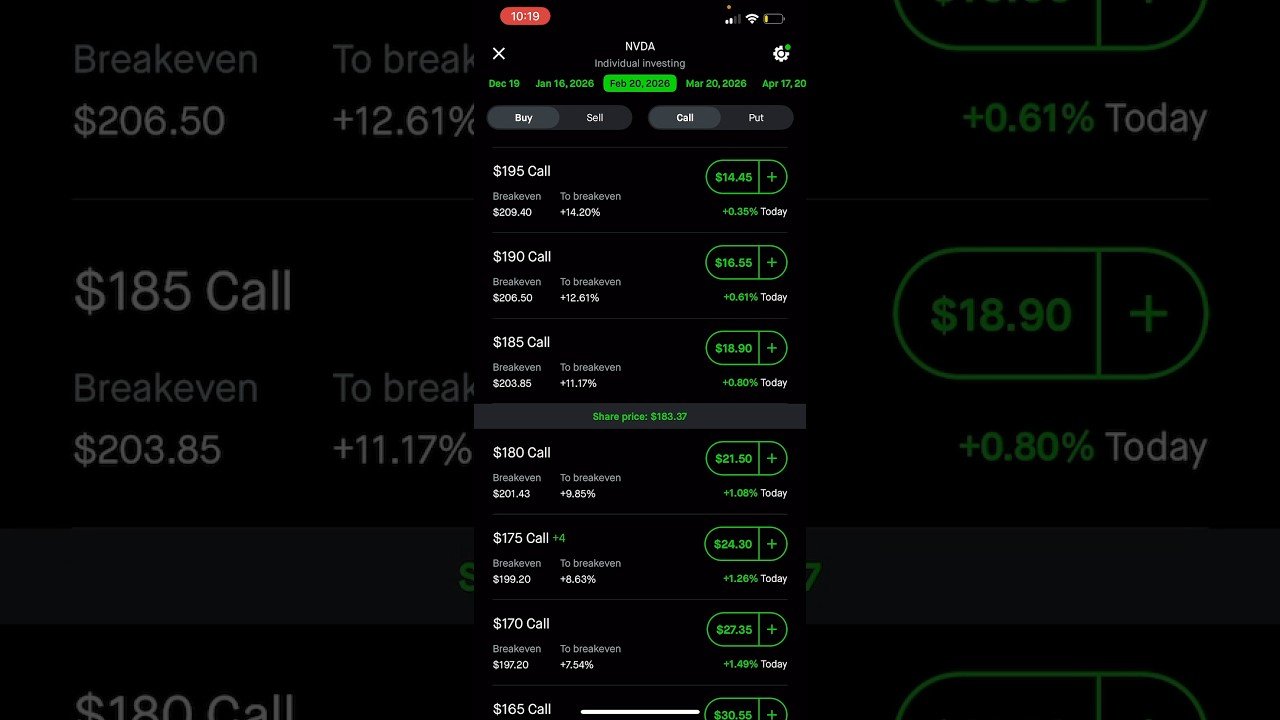Switch to the Put option
Image resolution: width=1280 pixels, height=720 pixels.
click(x=756, y=118)
